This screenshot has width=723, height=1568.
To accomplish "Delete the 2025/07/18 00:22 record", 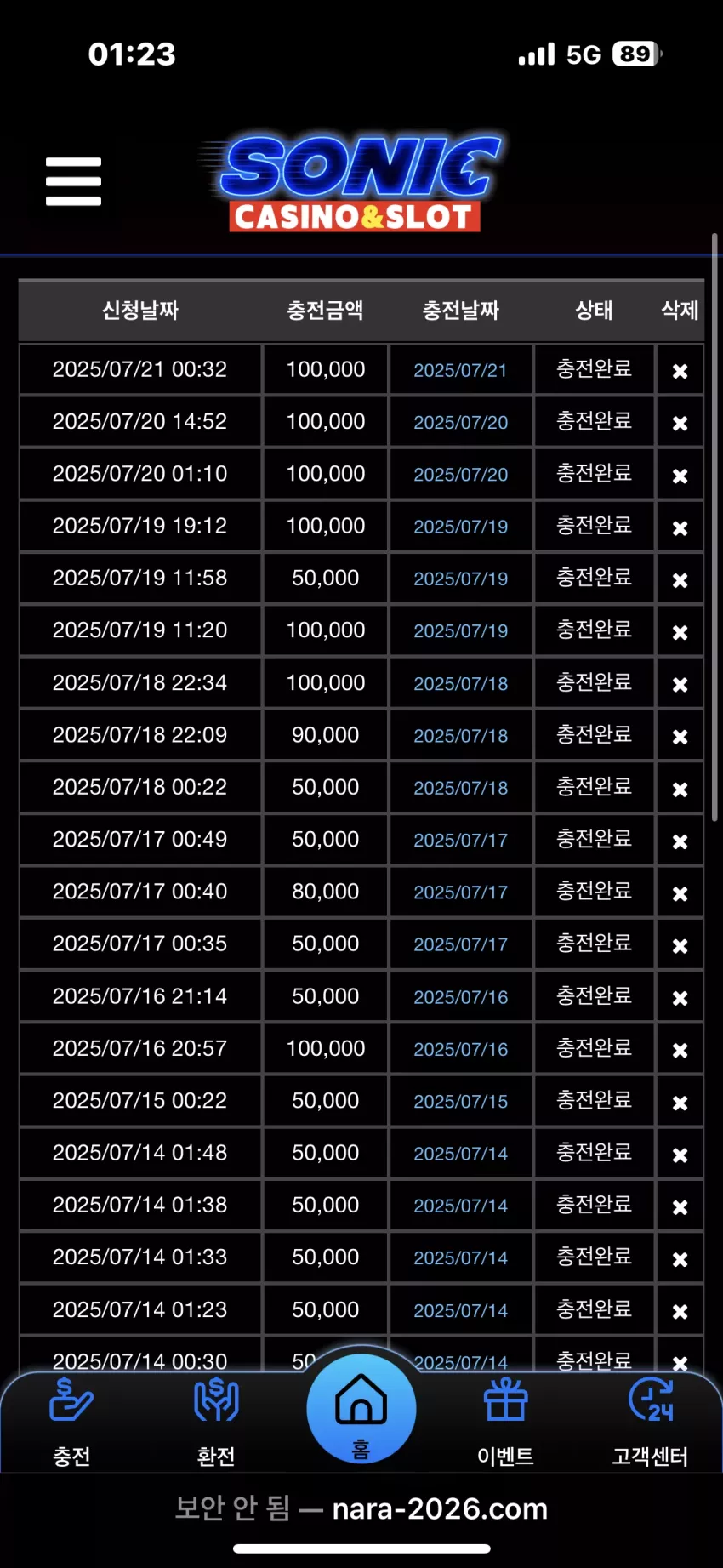I will point(680,789).
